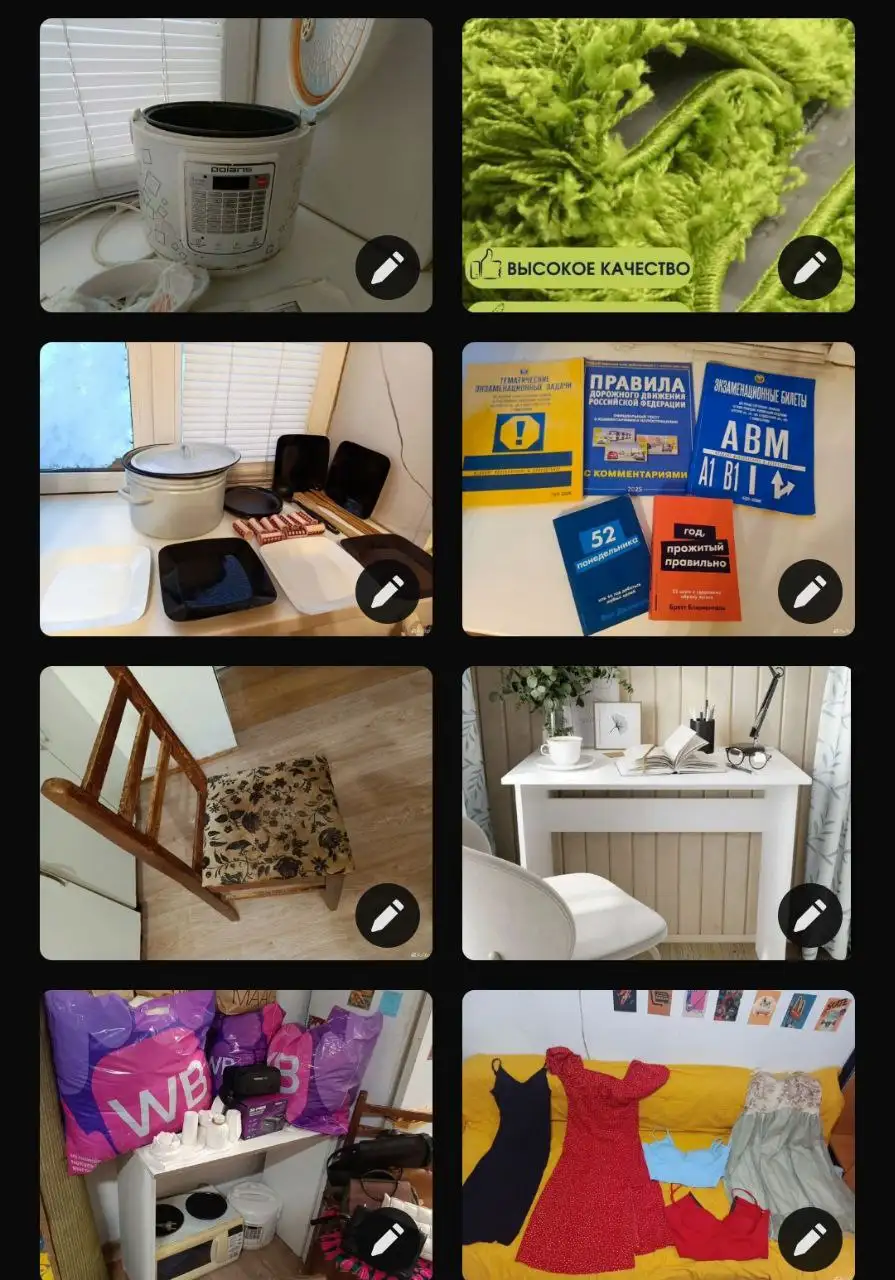
Task: Edit the listing with WB bags
Action: coord(387,1239)
